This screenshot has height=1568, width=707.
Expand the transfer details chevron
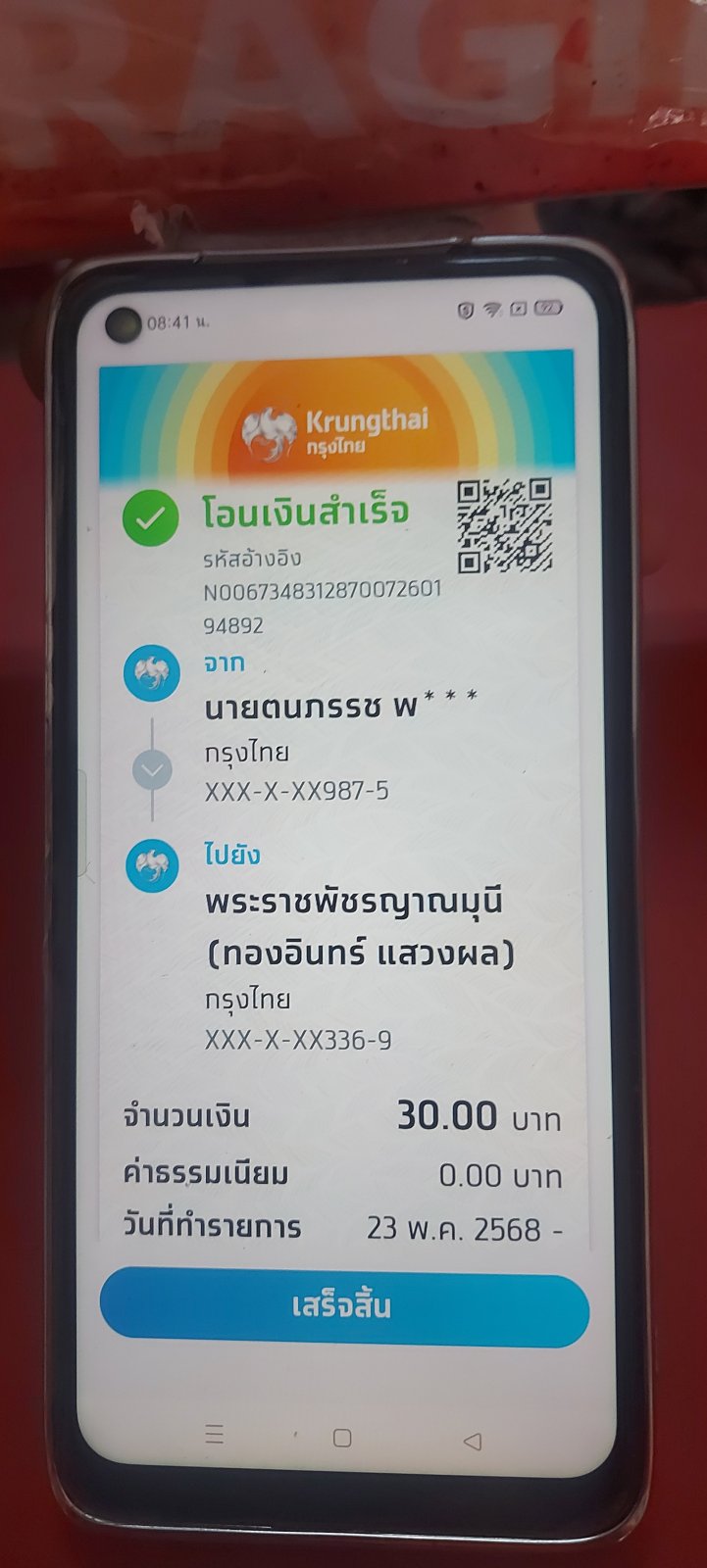152,771
